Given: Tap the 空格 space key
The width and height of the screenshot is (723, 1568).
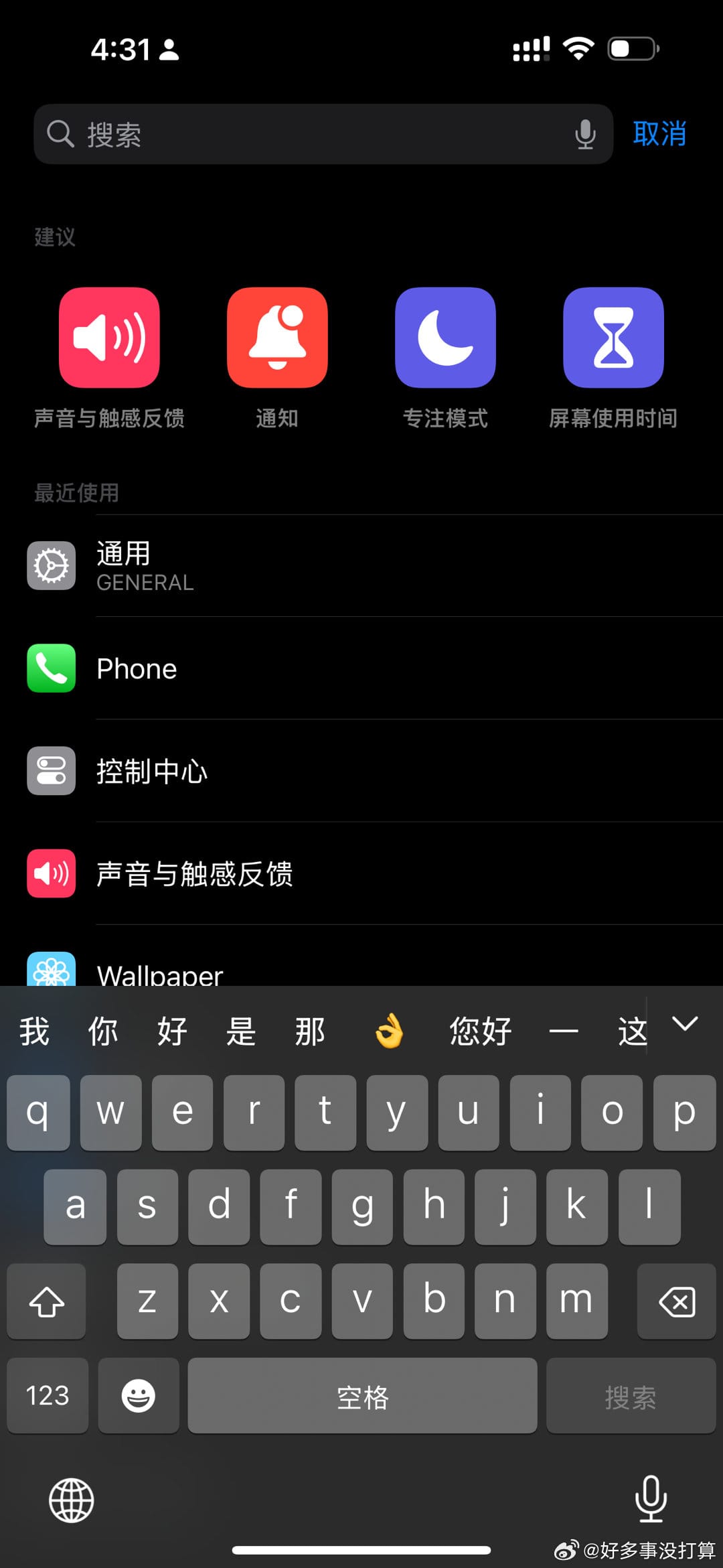Looking at the screenshot, I should [x=362, y=1396].
